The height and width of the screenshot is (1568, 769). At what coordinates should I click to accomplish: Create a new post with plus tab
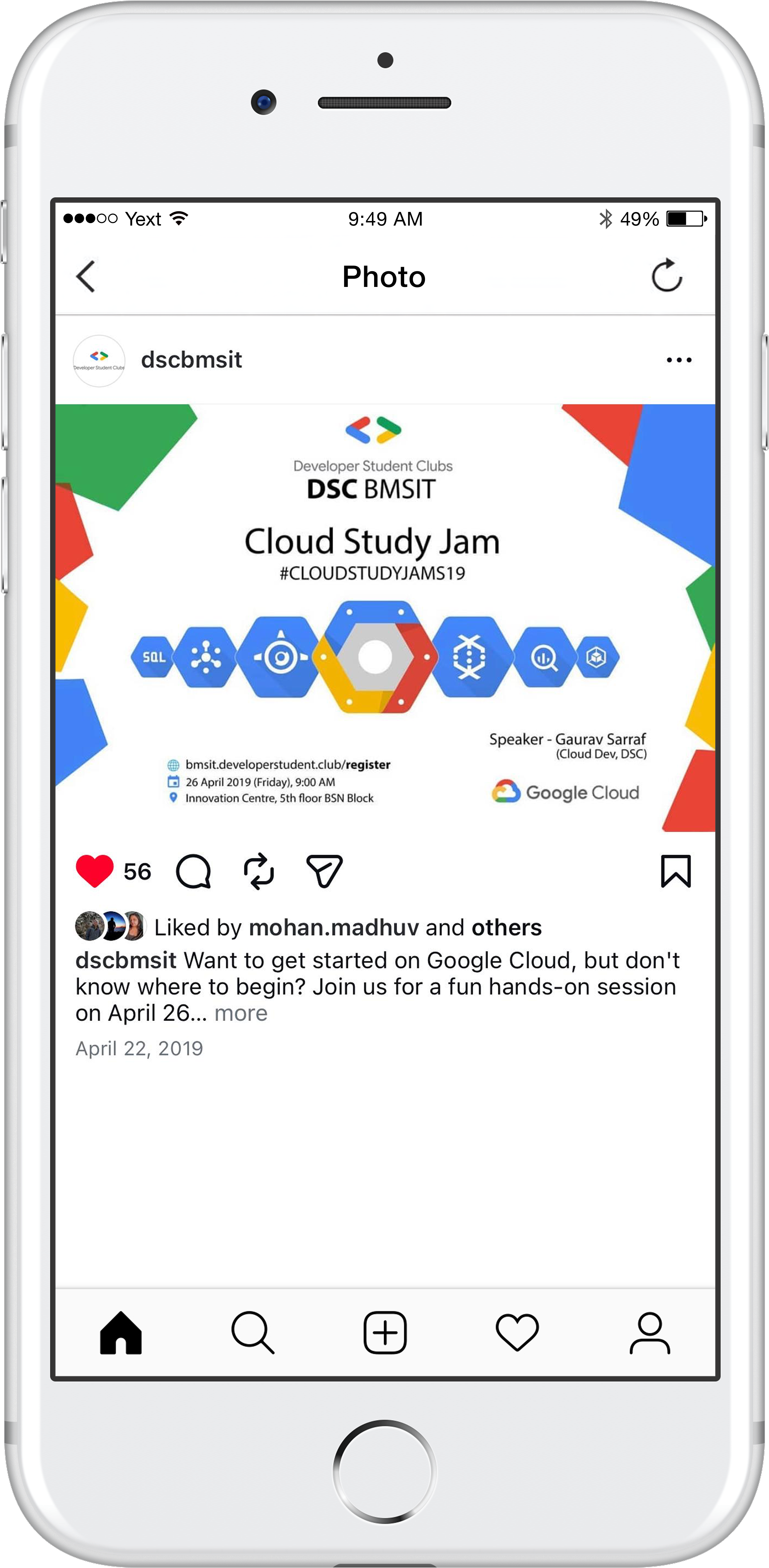[x=385, y=1333]
